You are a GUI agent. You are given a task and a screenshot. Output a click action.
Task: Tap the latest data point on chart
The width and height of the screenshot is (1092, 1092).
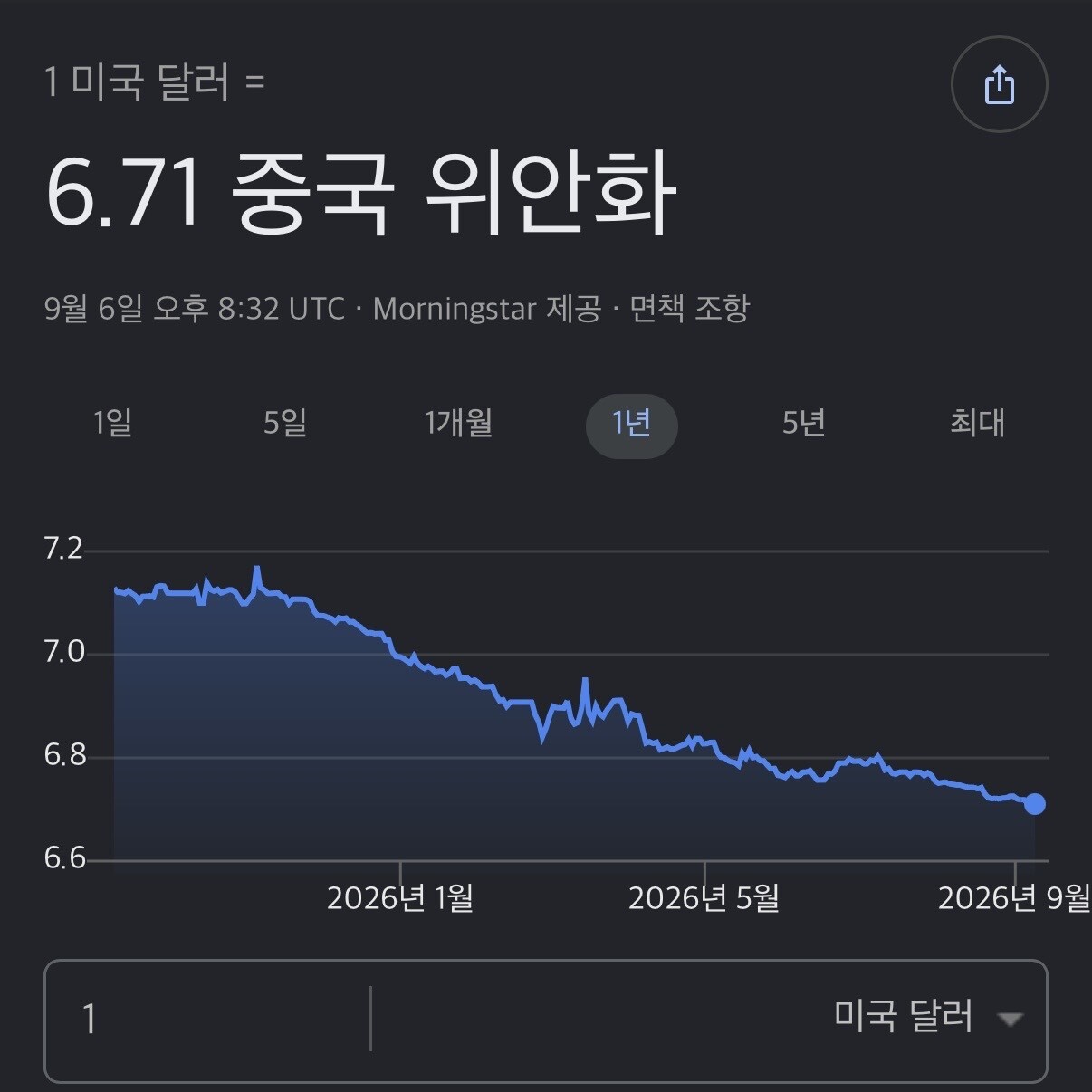1034,804
